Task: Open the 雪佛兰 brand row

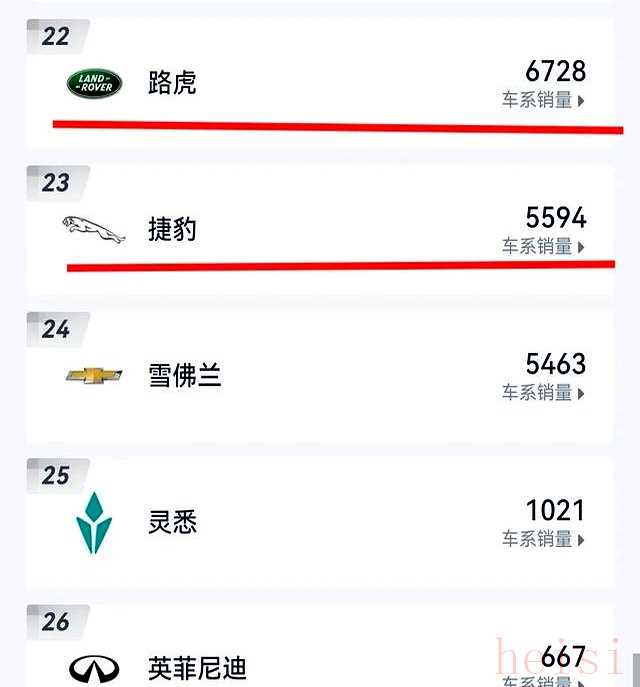Action: (x=184, y=376)
